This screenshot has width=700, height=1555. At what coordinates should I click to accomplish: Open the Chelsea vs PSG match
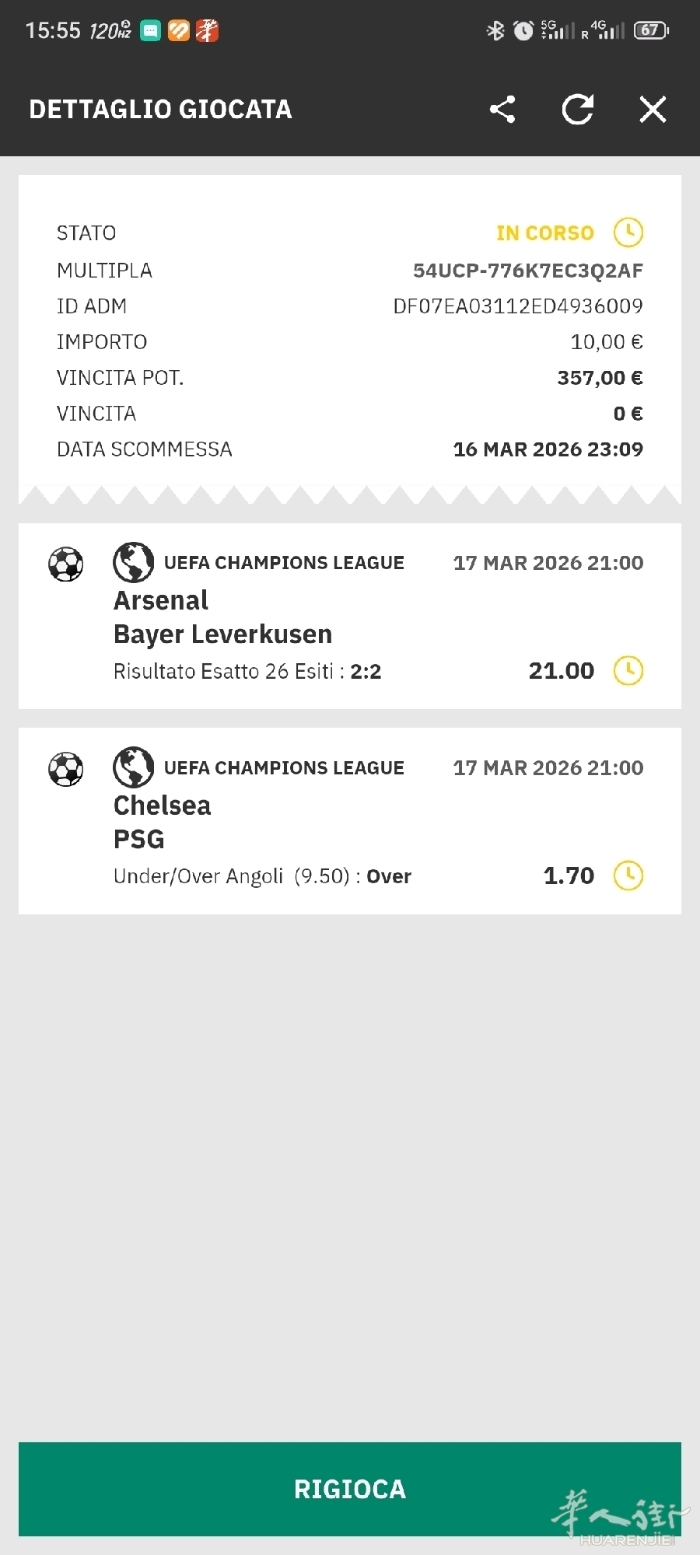[350, 821]
